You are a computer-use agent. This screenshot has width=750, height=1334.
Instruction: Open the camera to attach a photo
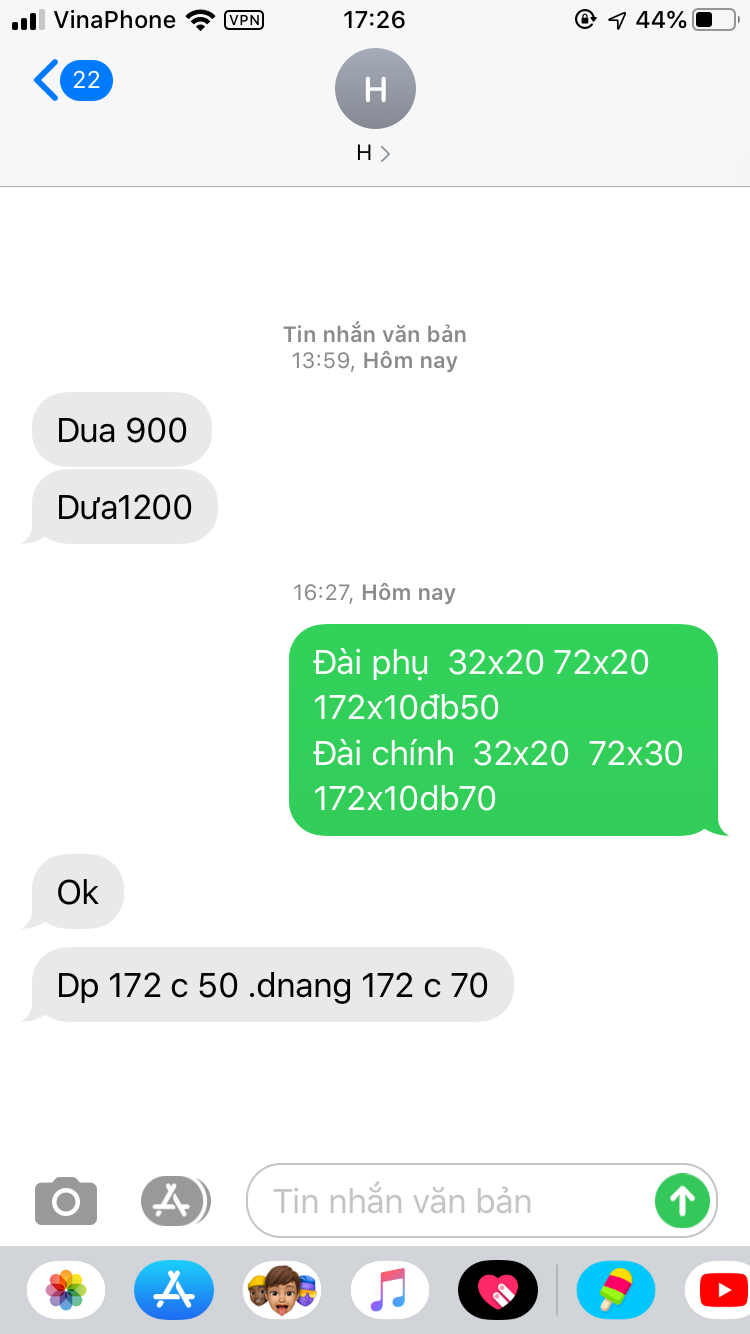click(66, 1200)
